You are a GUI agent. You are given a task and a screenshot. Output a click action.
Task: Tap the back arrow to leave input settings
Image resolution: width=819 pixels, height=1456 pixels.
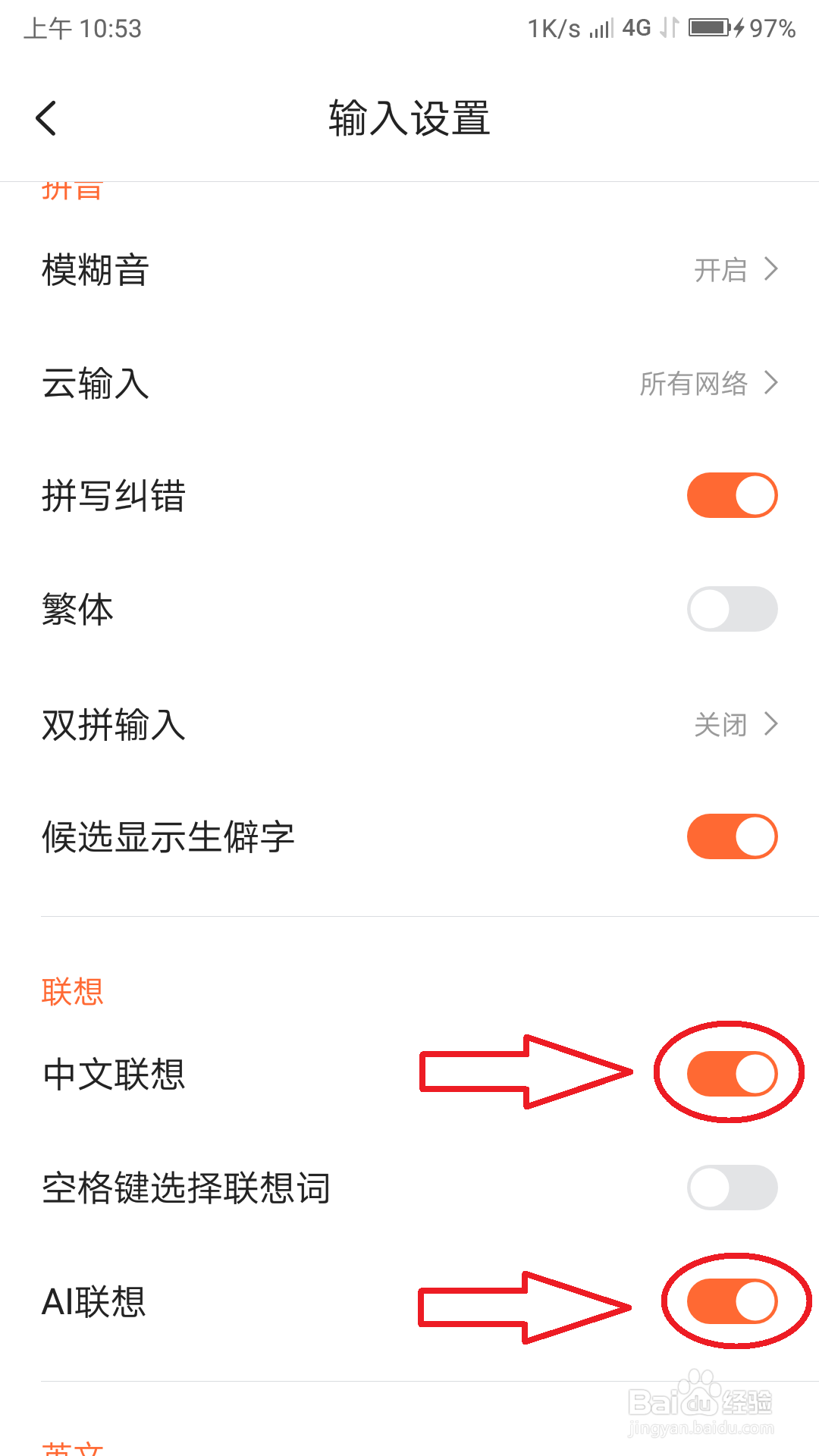(47, 118)
